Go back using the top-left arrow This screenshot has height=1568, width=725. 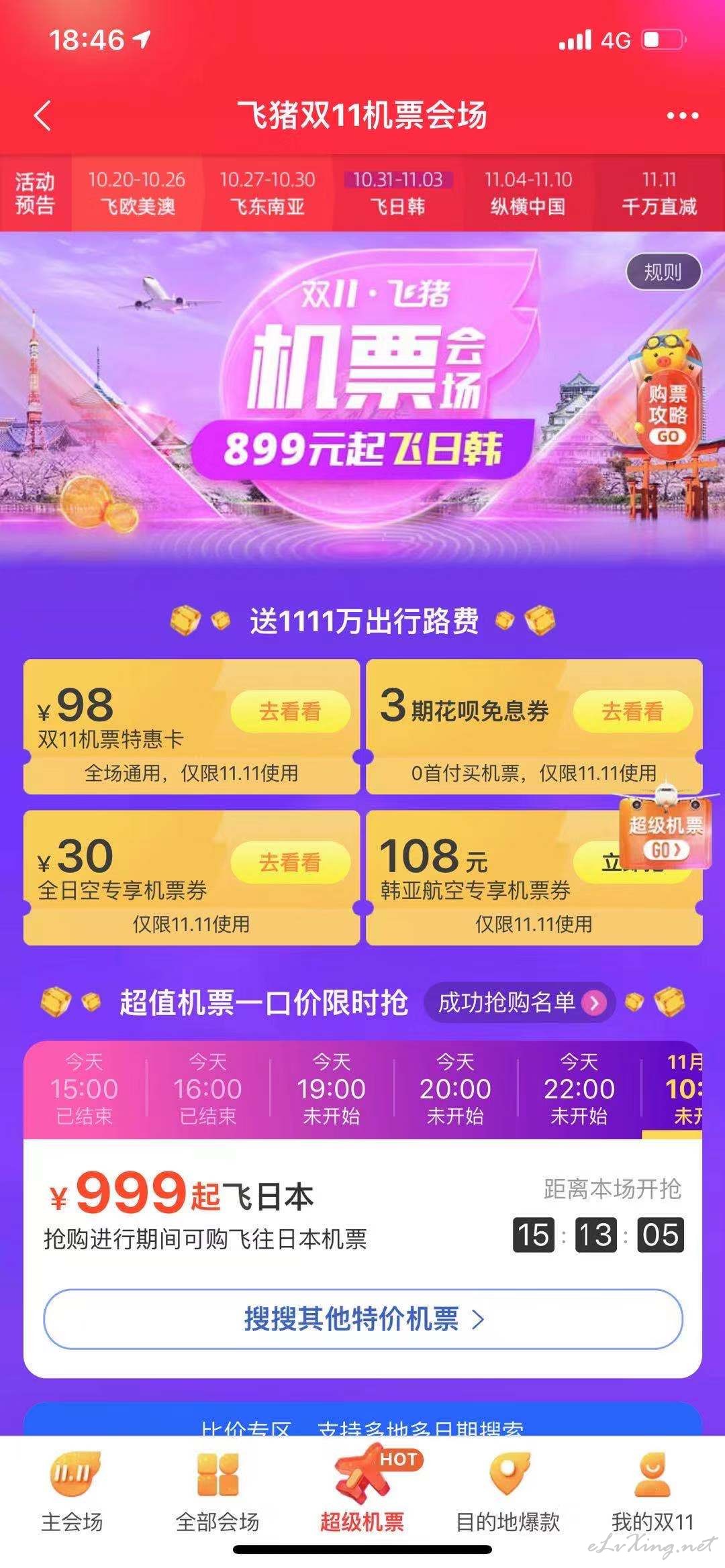tap(42, 115)
